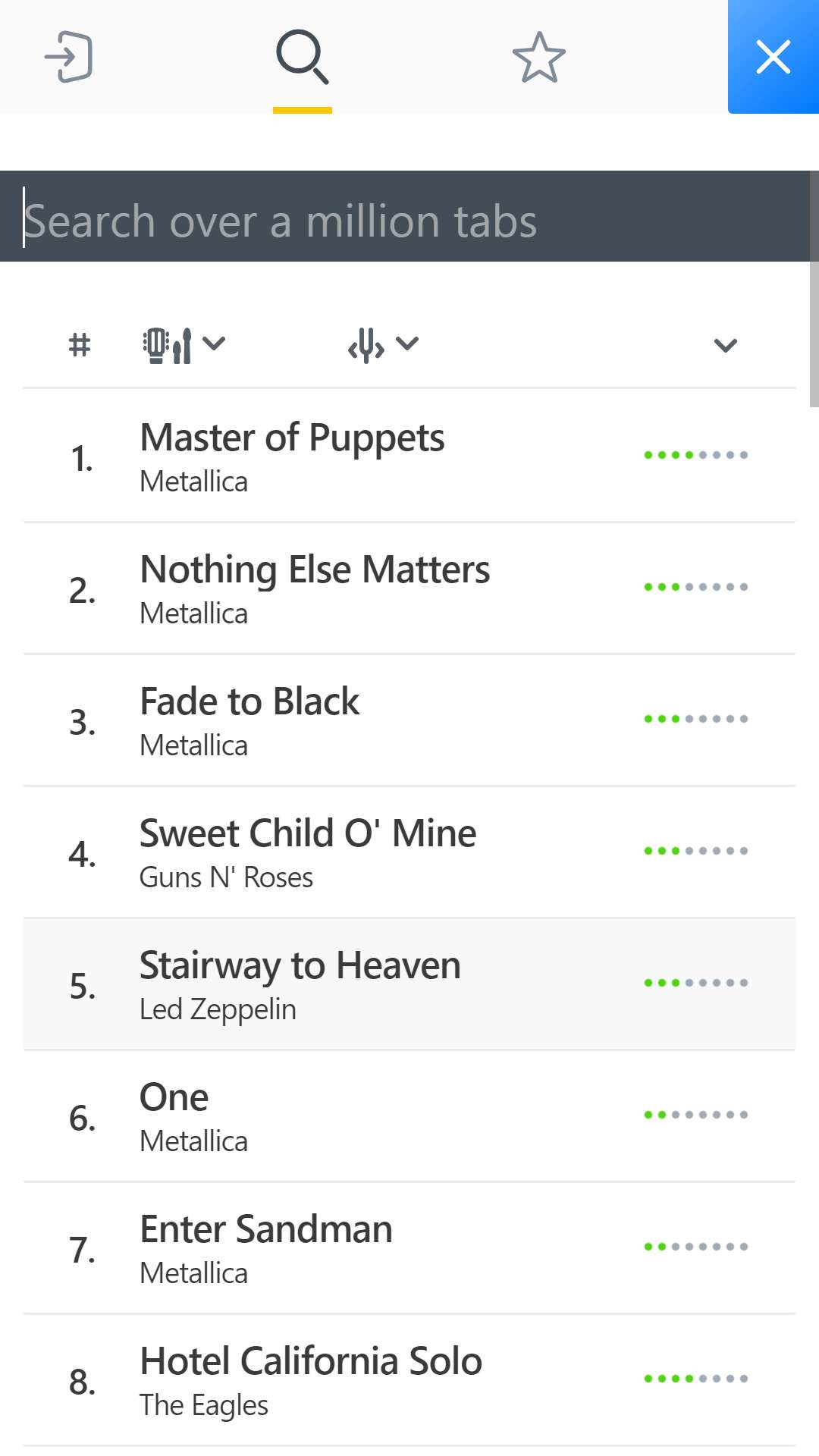Expand the guitar instrument filter dropdown
Screen dimensions: 819x1456
(x=184, y=345)
